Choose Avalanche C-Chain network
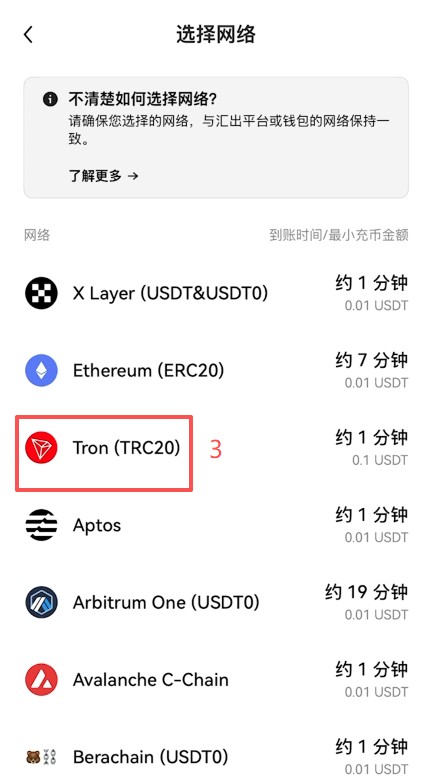Viewport: 431px width, 780px height. coord(216,680)
